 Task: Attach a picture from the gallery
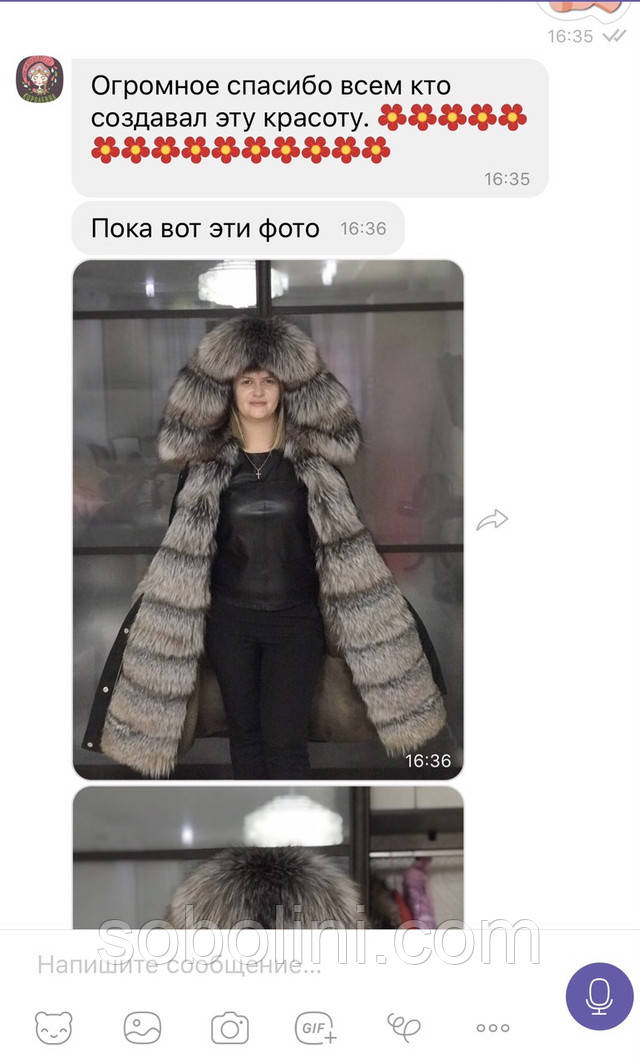tap(142, 1027)
